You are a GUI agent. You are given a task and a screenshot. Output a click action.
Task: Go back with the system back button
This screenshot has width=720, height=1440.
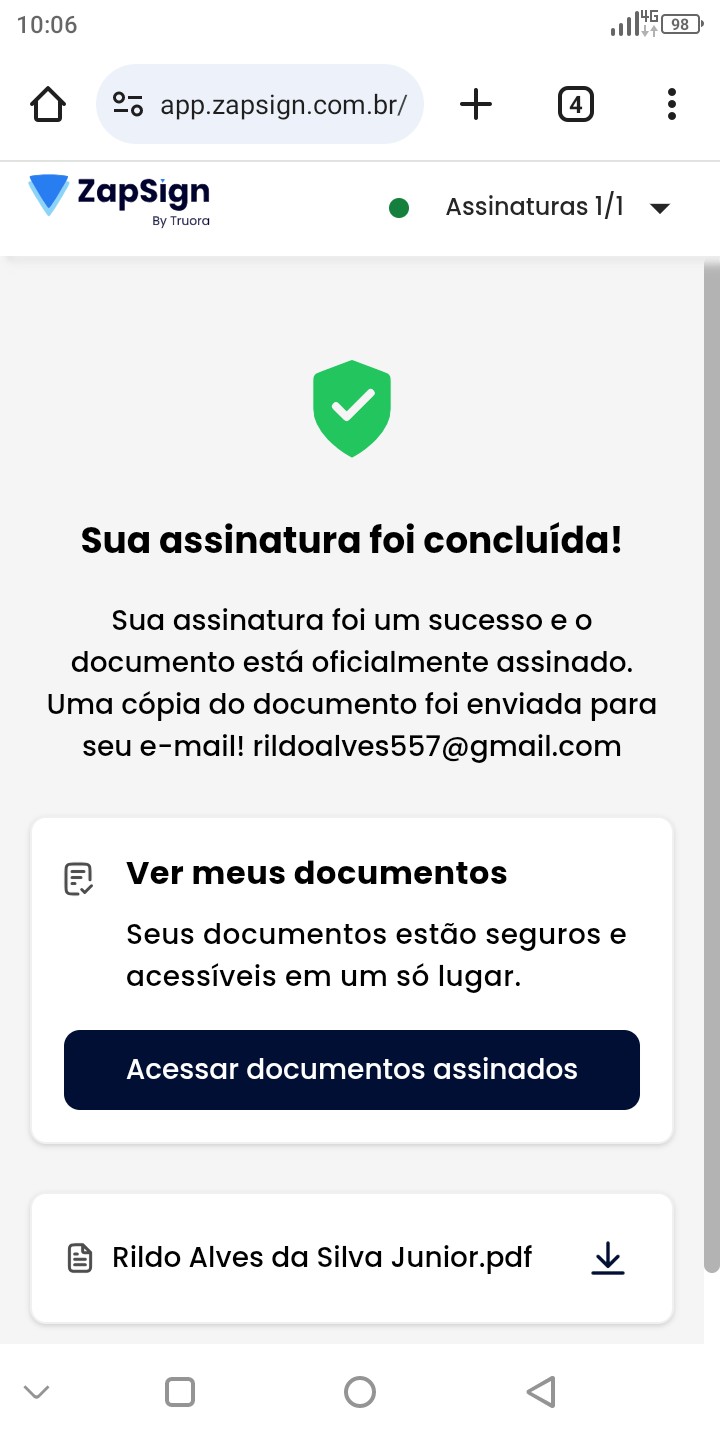click(540, 1391)
